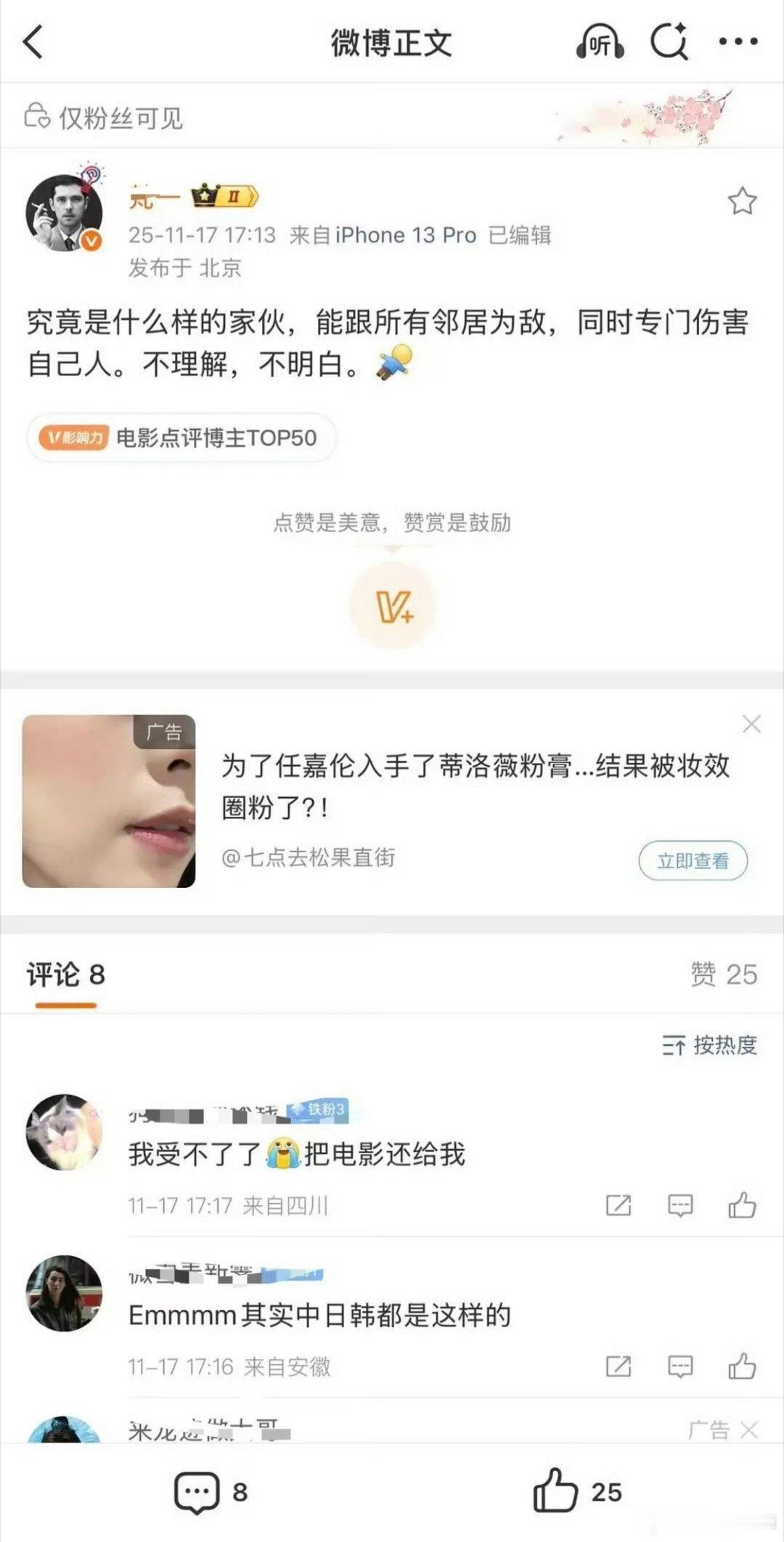Image resolution: width=784 pixels, height=1542 pixels.
Task: Open the 按热度 comment sorting options
Action: (710, 1046)
